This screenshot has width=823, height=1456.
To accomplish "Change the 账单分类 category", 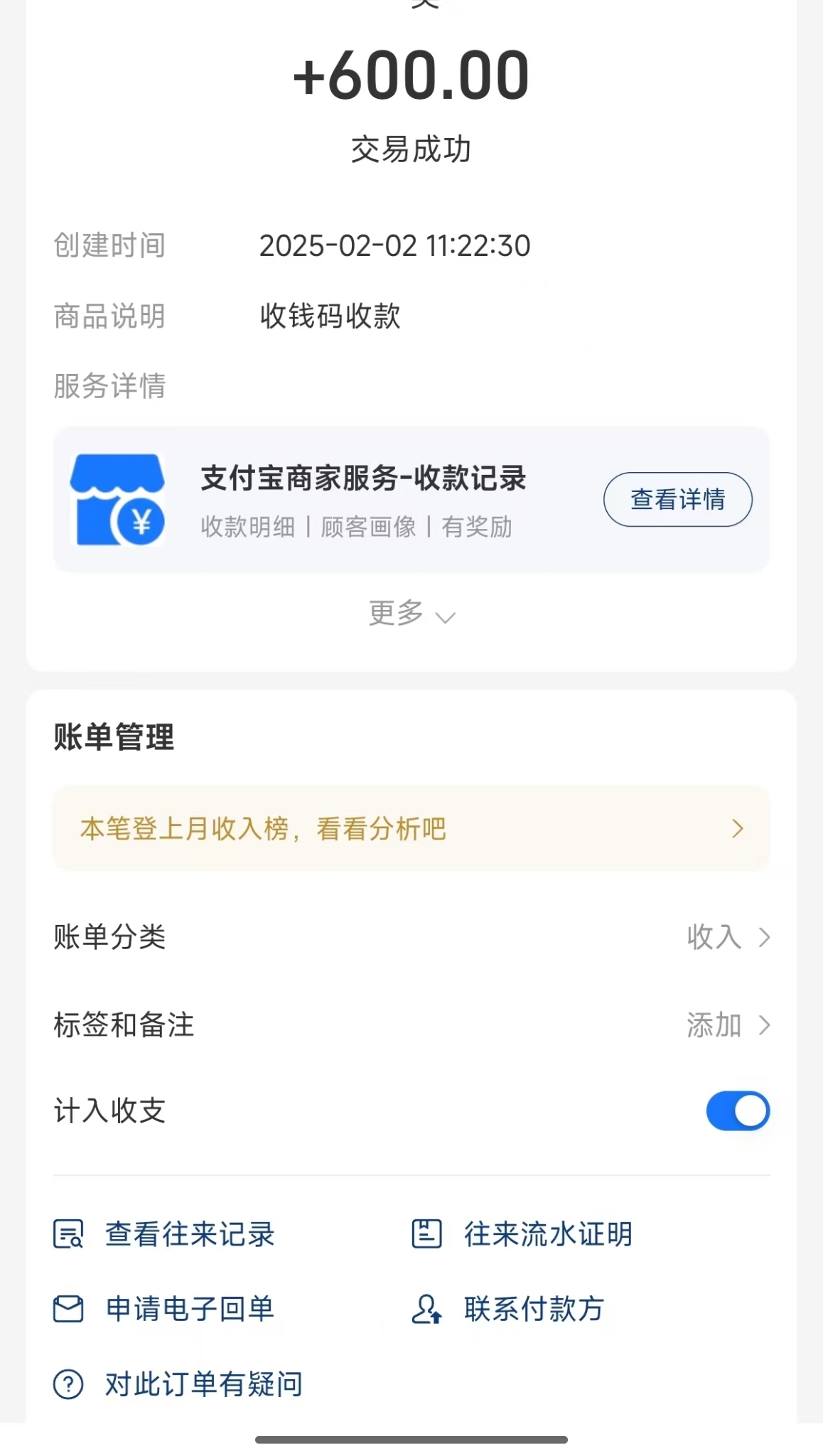I will (728, 937).
